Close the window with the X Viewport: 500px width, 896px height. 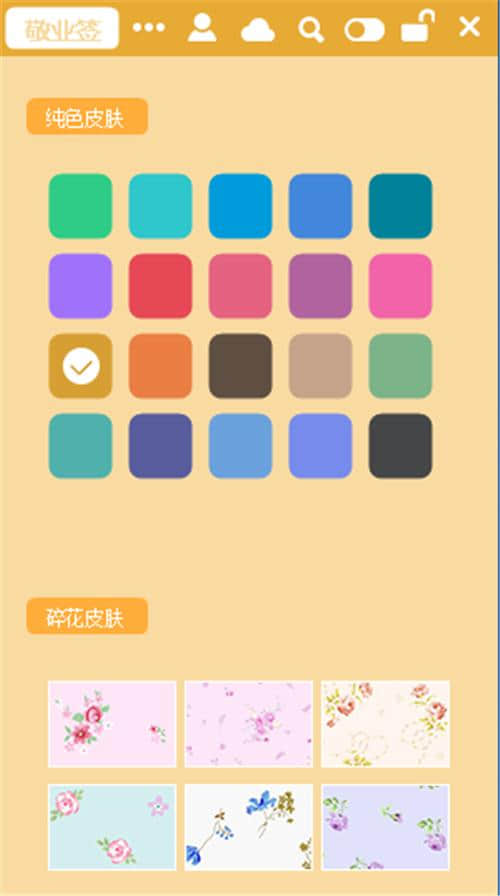point(469,27)
